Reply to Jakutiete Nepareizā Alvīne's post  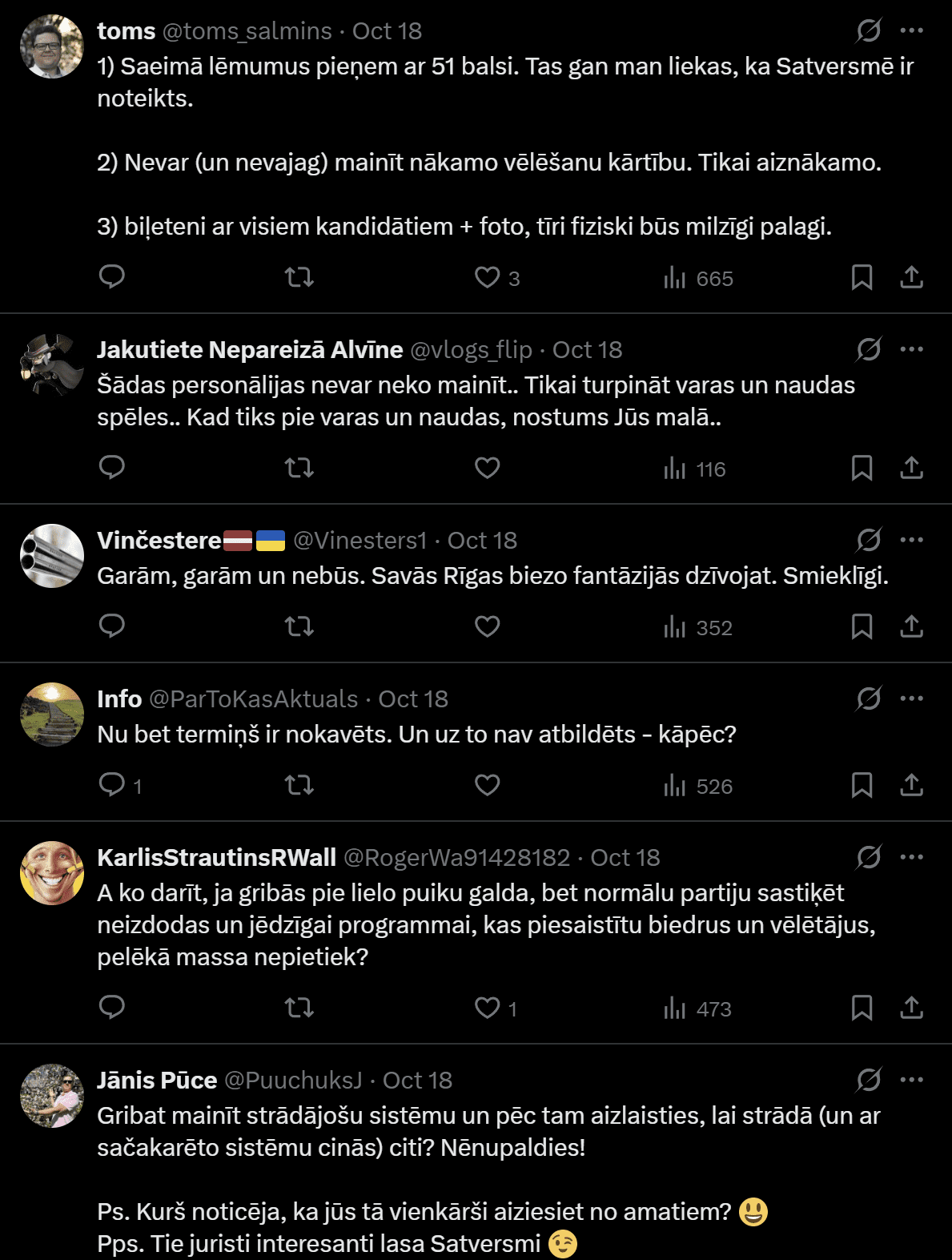tap(112, 468)
